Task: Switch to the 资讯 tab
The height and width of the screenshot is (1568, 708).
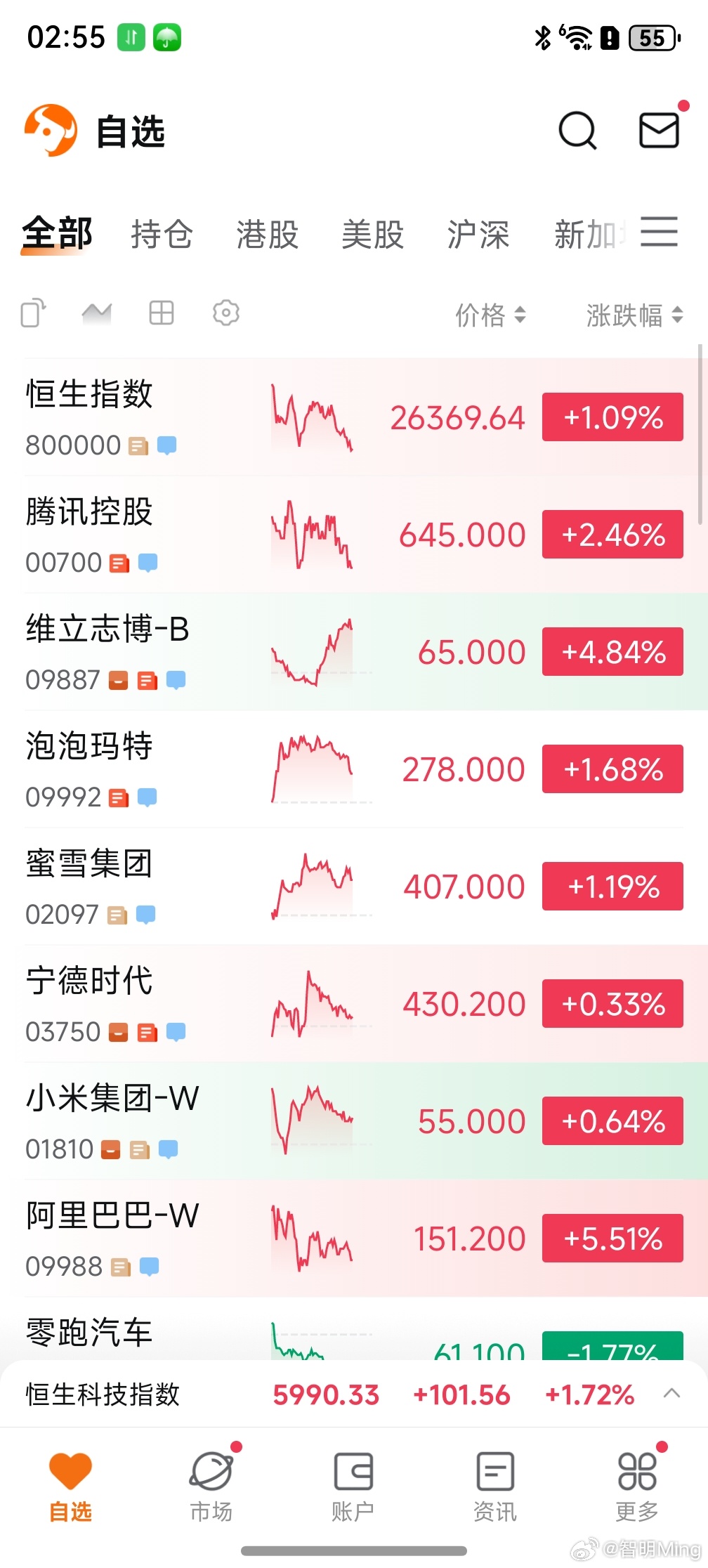Action: tap(495, 1486)
